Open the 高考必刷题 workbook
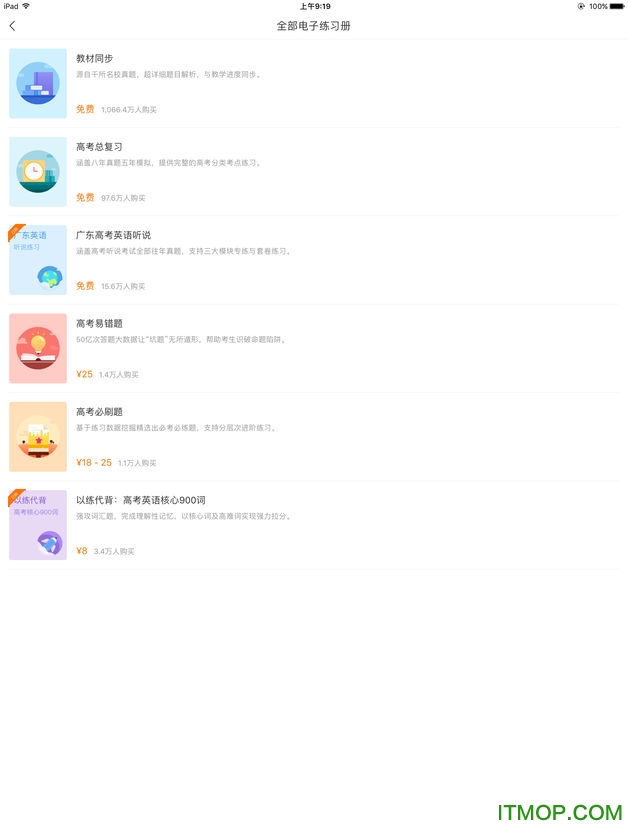Screen dimensions: 628x838 pyautogui.click(x=99, y=412)
